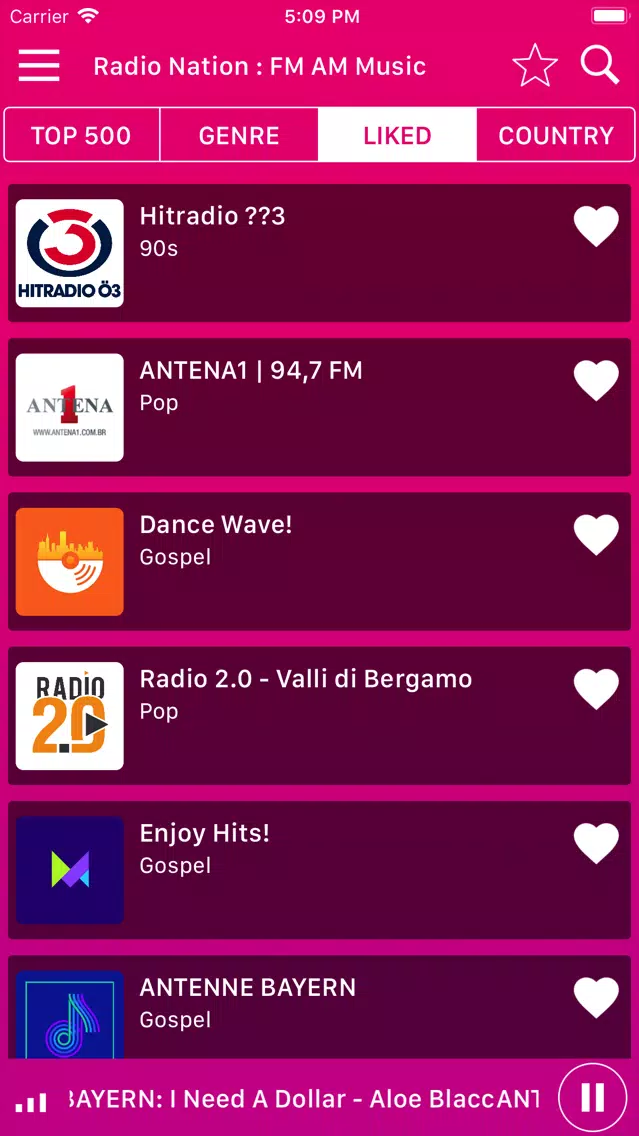
Task: Tap the star icon in the header
Action: (535, 66)
